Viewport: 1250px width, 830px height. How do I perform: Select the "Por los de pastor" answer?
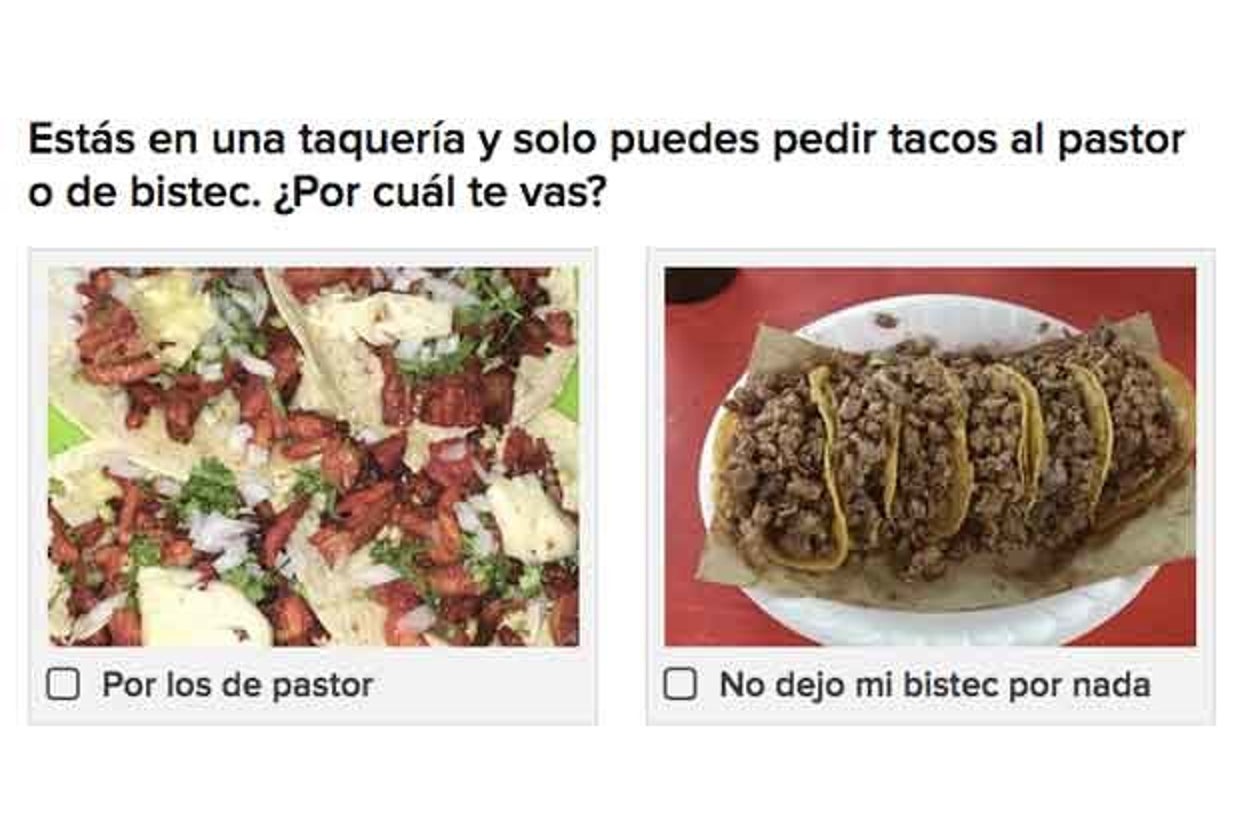tap(63, 685)
